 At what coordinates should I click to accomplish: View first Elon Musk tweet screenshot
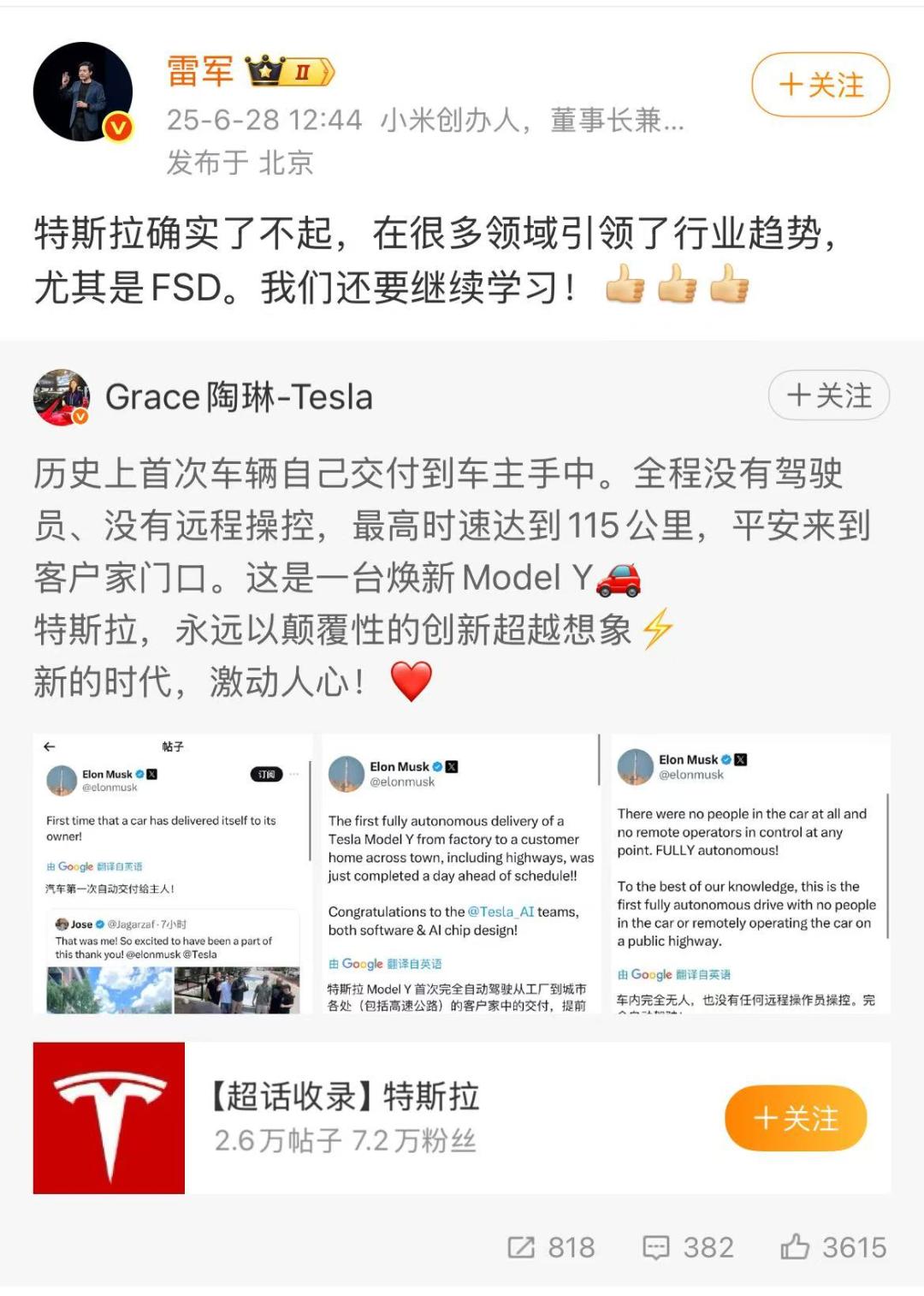click(x=172, y=874)
